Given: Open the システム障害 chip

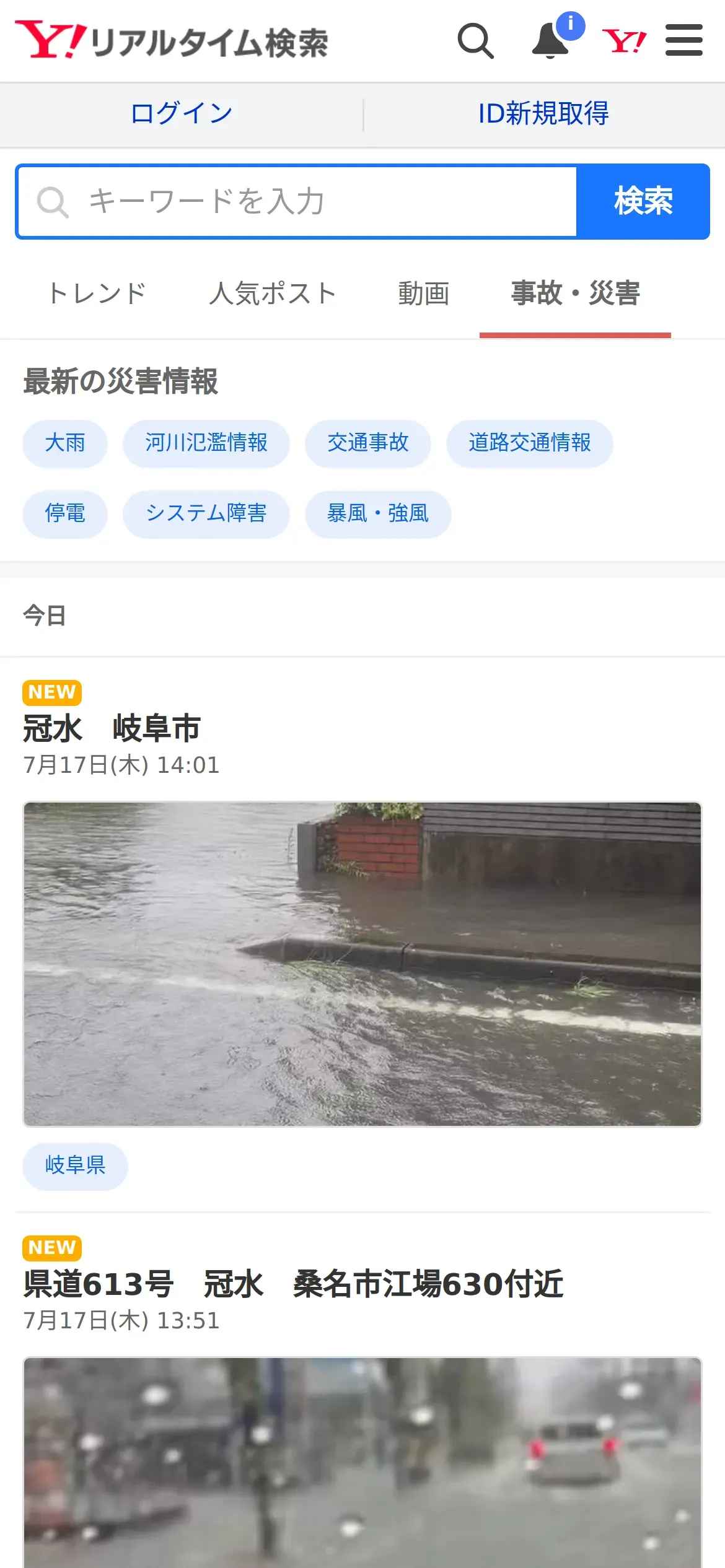Looking at the screenshot, I should point(206,514).
